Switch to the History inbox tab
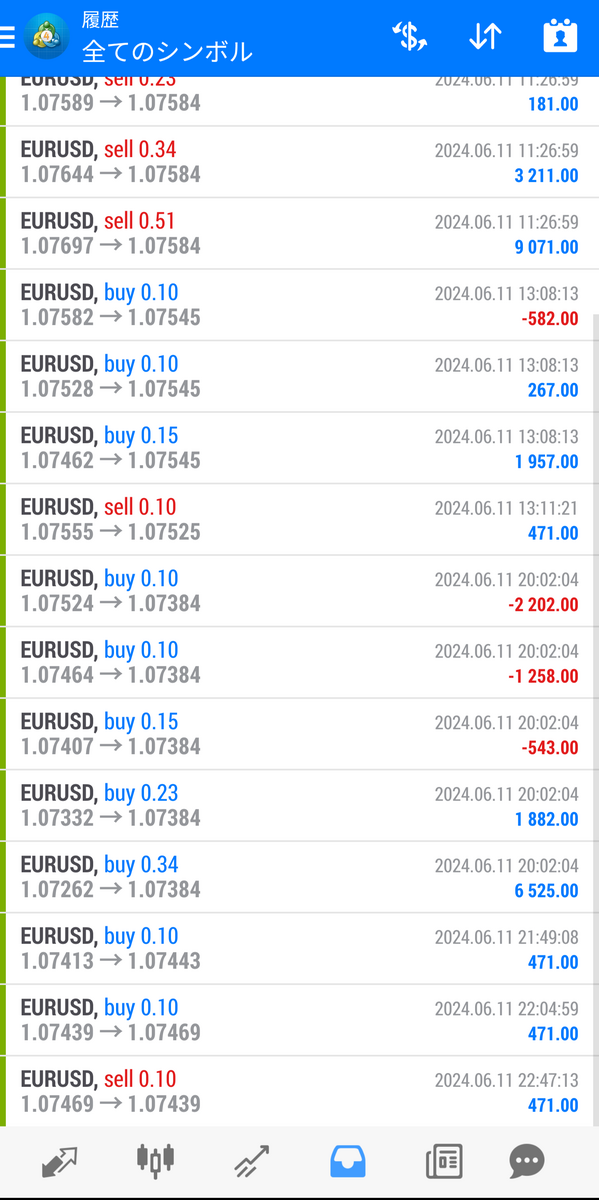599x1200 pixels. pos(347,1162)
